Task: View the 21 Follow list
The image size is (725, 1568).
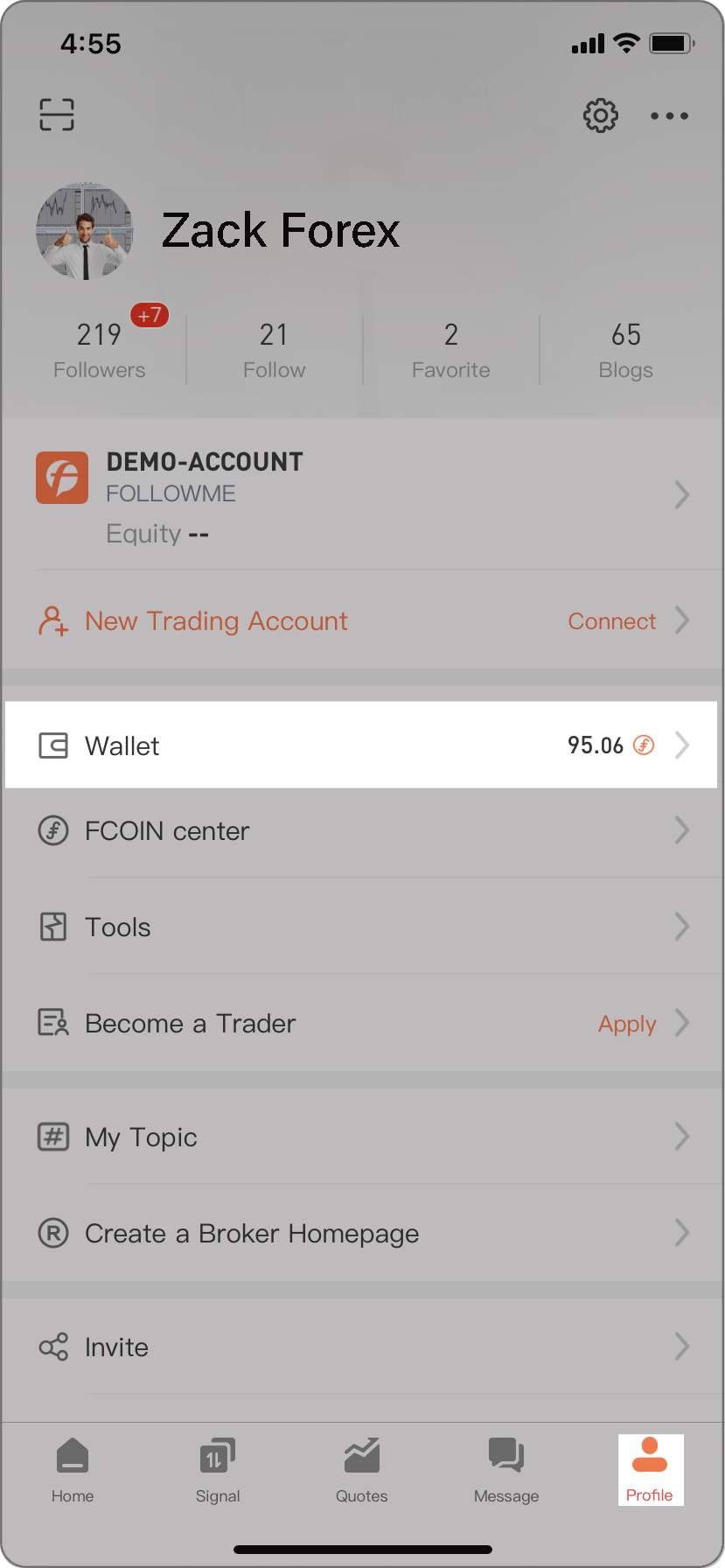Action: (274, 350)
